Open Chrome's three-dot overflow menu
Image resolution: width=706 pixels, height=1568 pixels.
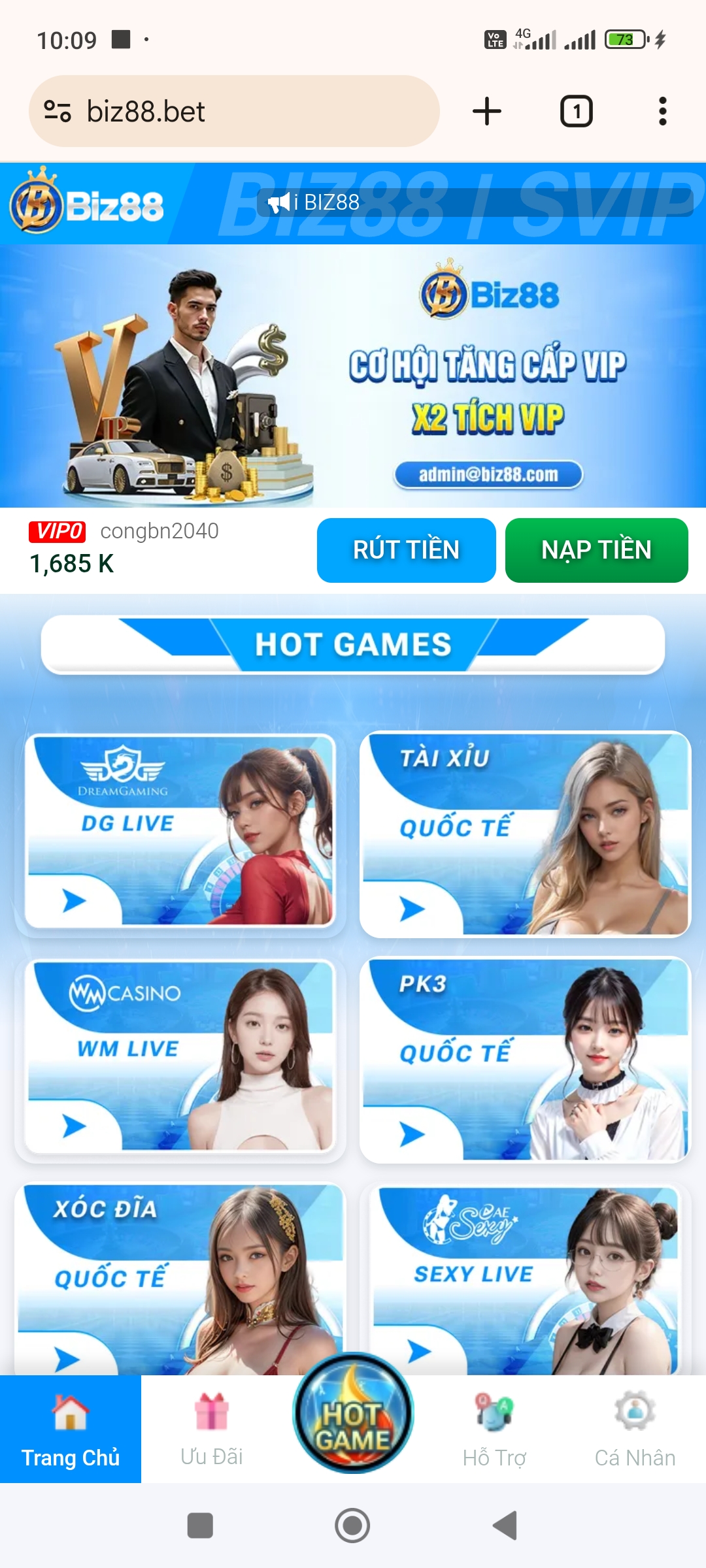coord(663,111)
